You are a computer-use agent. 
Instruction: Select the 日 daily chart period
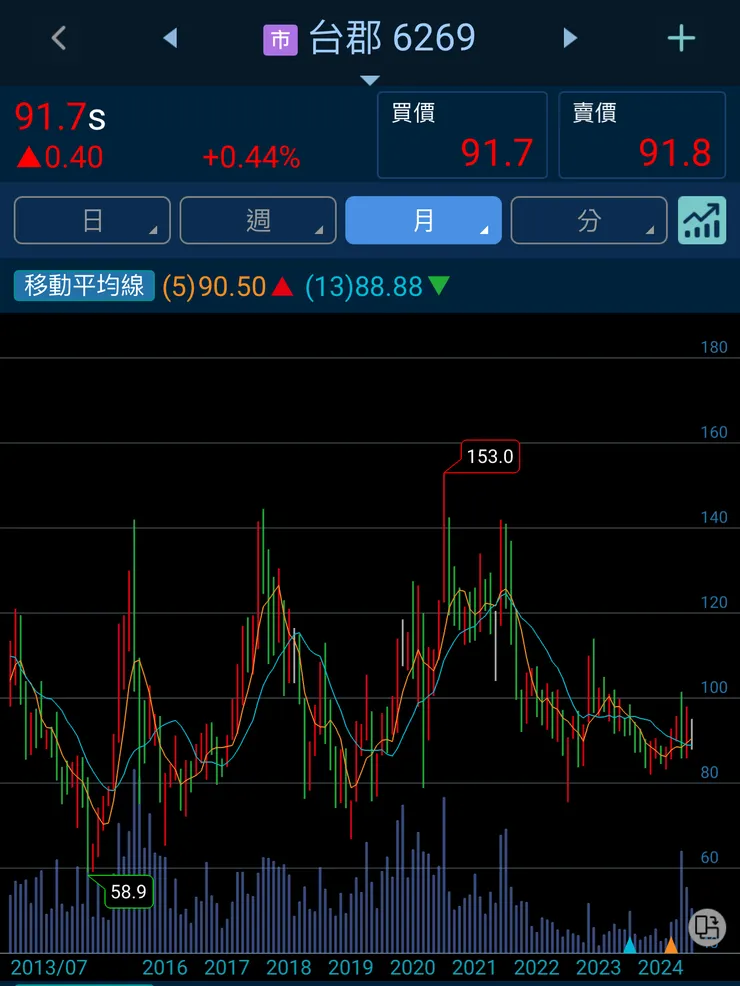(92, 220)
